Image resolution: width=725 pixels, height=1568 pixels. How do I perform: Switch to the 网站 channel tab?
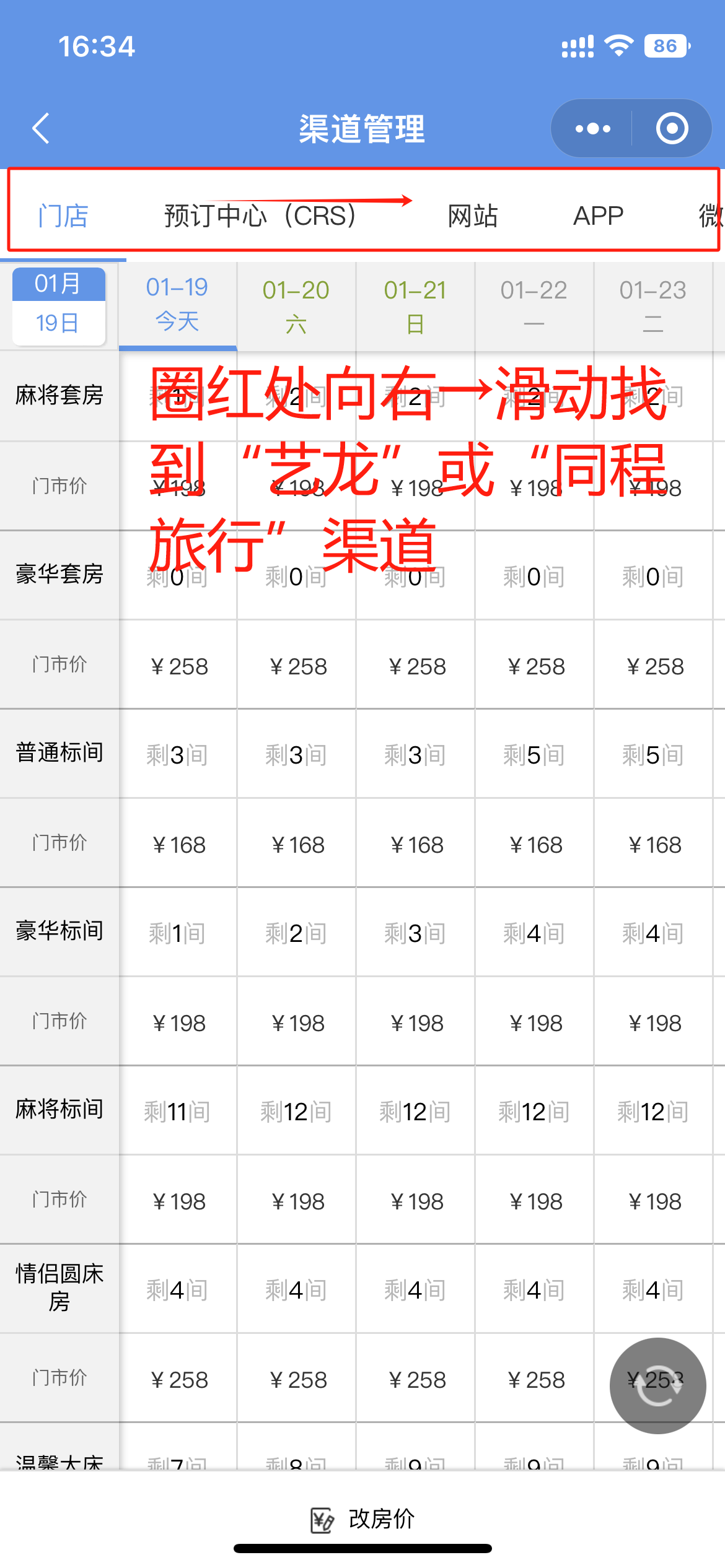click(473, 216)
